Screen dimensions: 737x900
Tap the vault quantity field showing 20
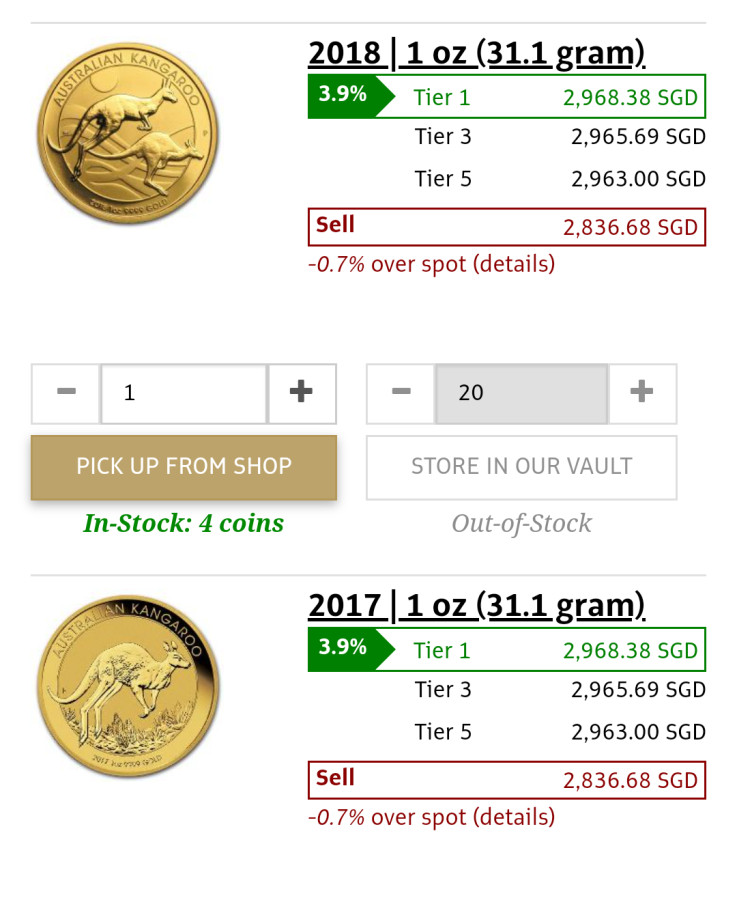pyautogui.click(x=520, y=393)
